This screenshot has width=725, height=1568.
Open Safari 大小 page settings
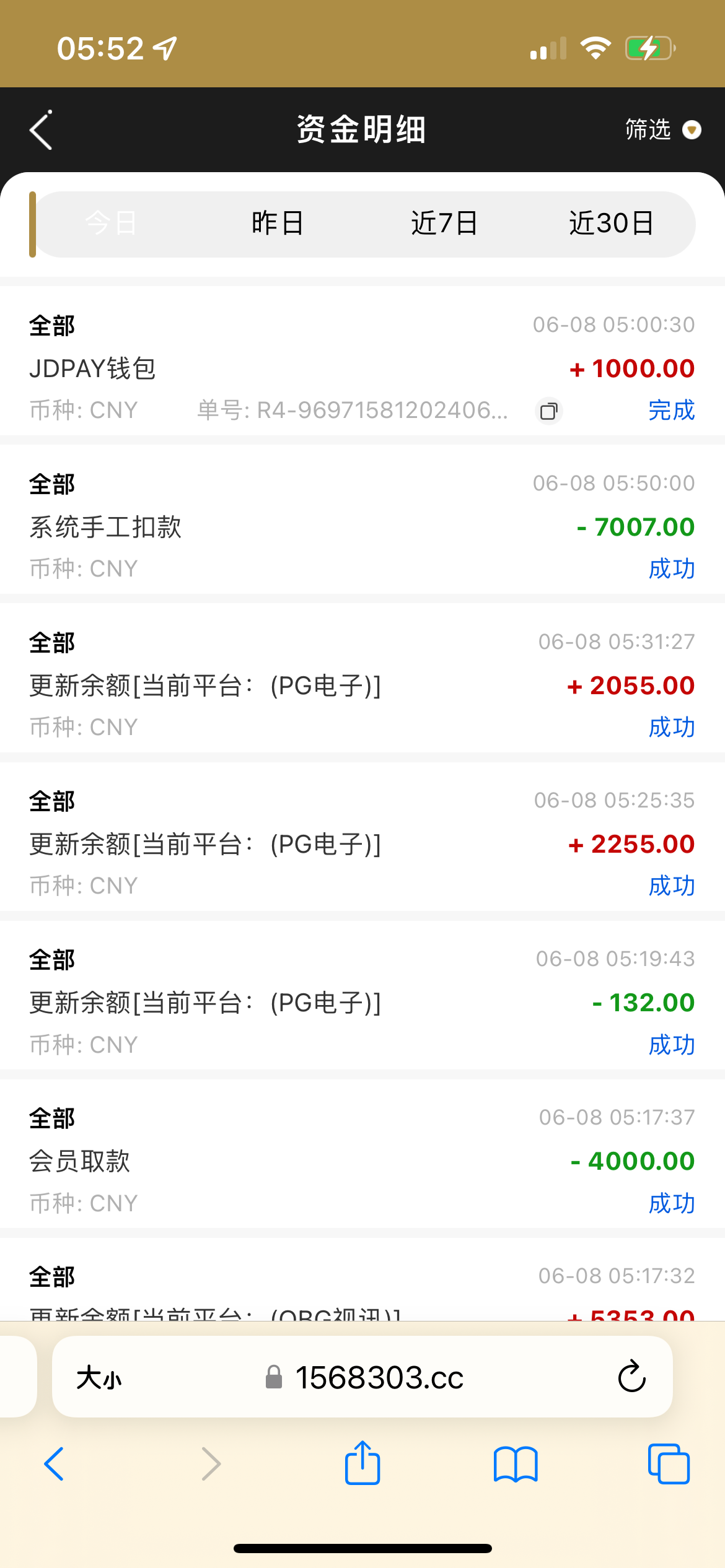(x=99, y=1378)
